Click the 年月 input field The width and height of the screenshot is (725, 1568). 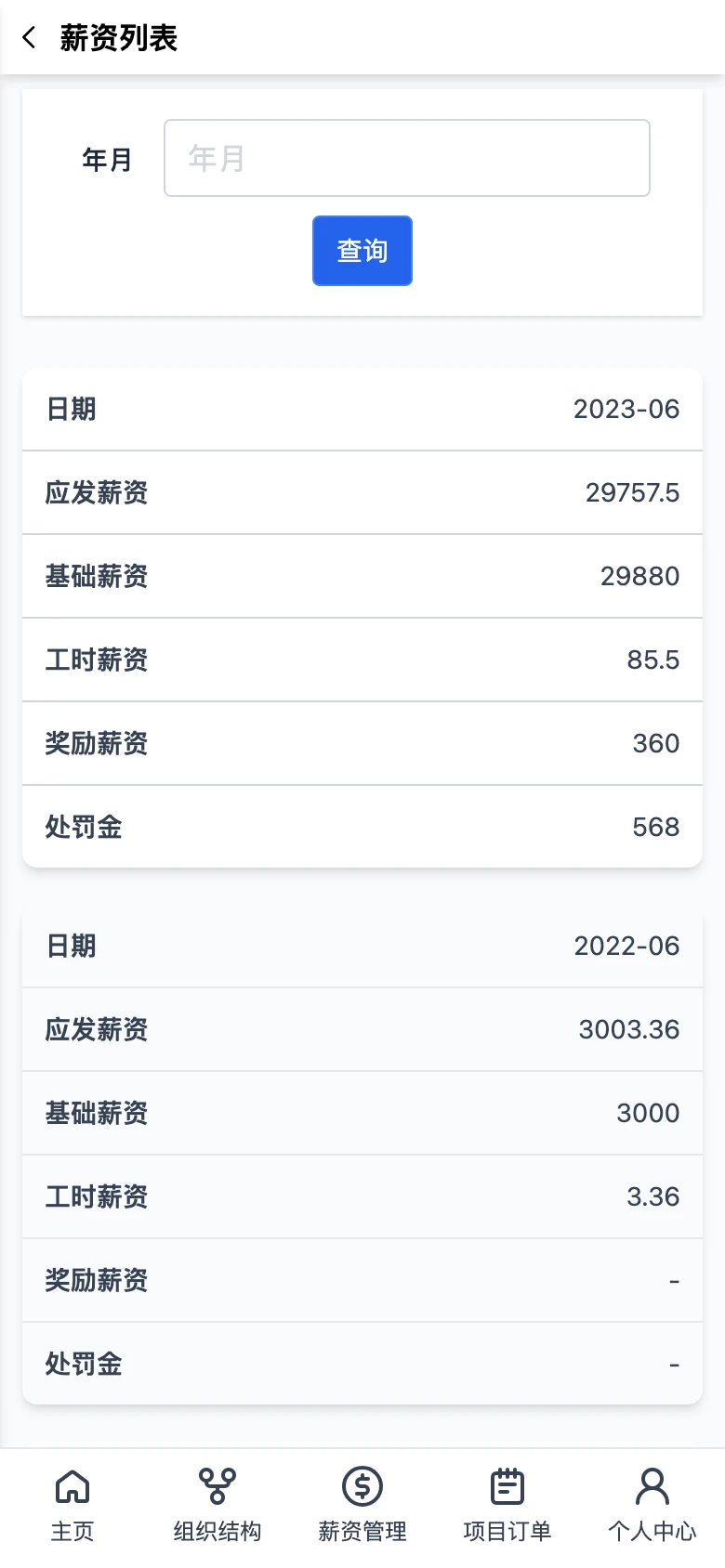point(406,158)
